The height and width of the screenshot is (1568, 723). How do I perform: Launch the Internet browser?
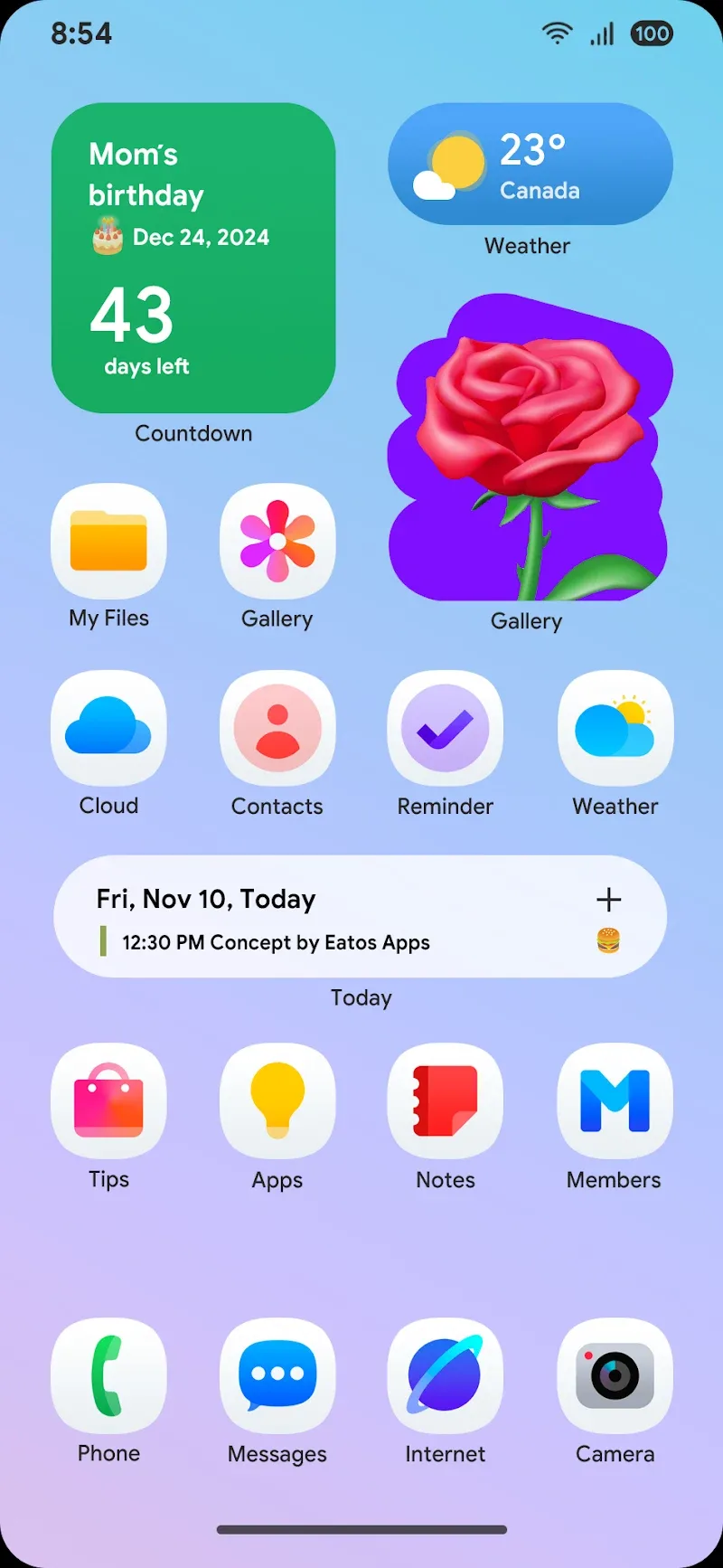[446, 1375]
